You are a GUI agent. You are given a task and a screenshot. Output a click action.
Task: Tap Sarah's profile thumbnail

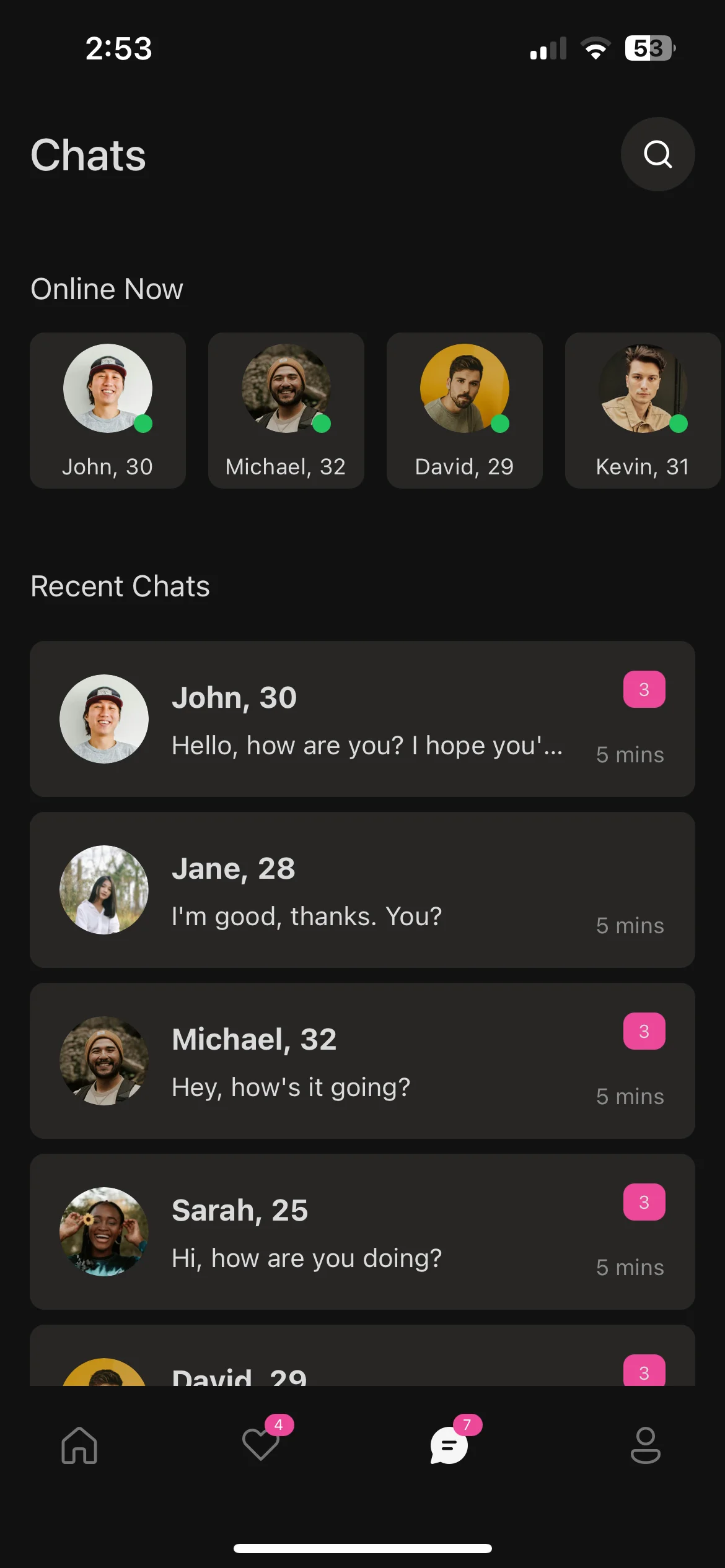pyautogui.click(x=103, y=1231)
